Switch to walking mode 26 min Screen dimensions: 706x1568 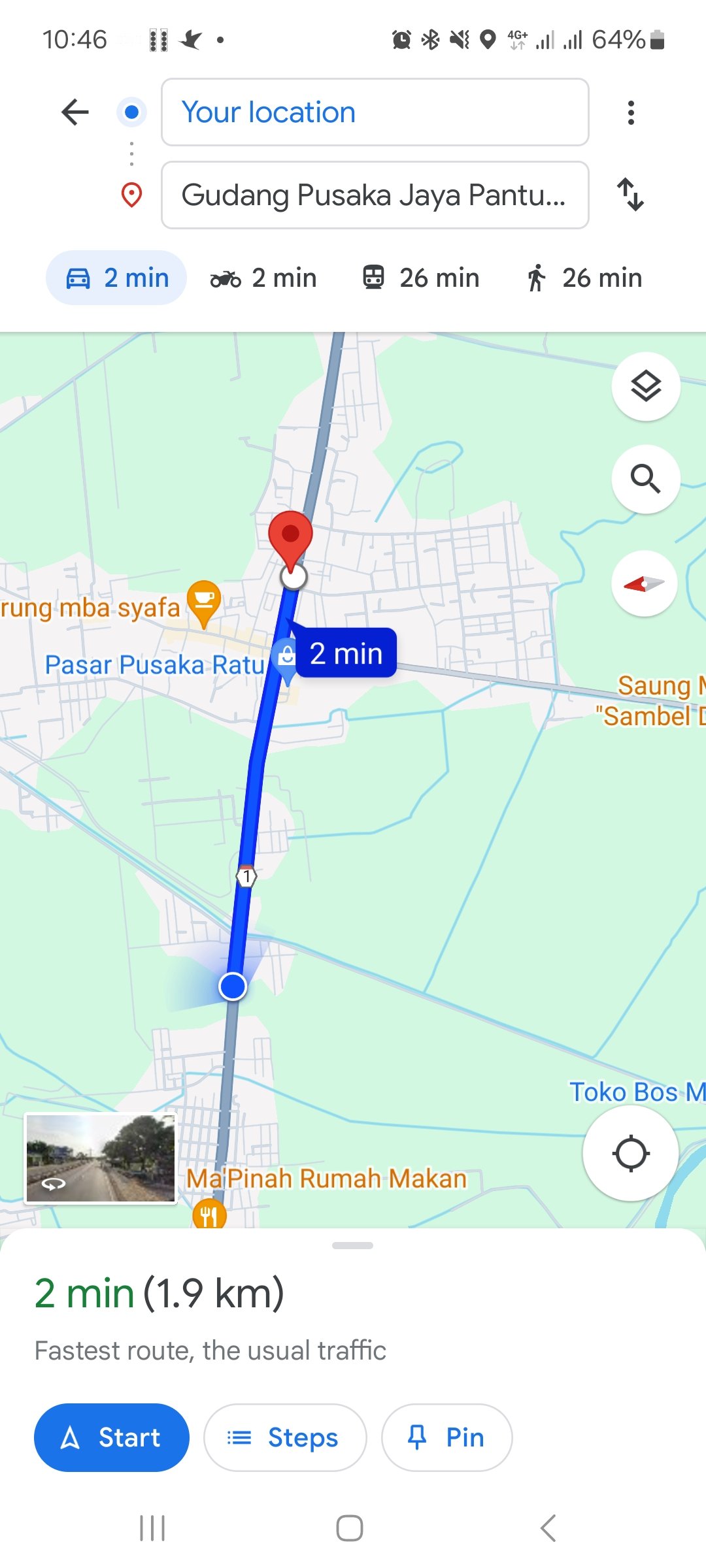(585, 278)
